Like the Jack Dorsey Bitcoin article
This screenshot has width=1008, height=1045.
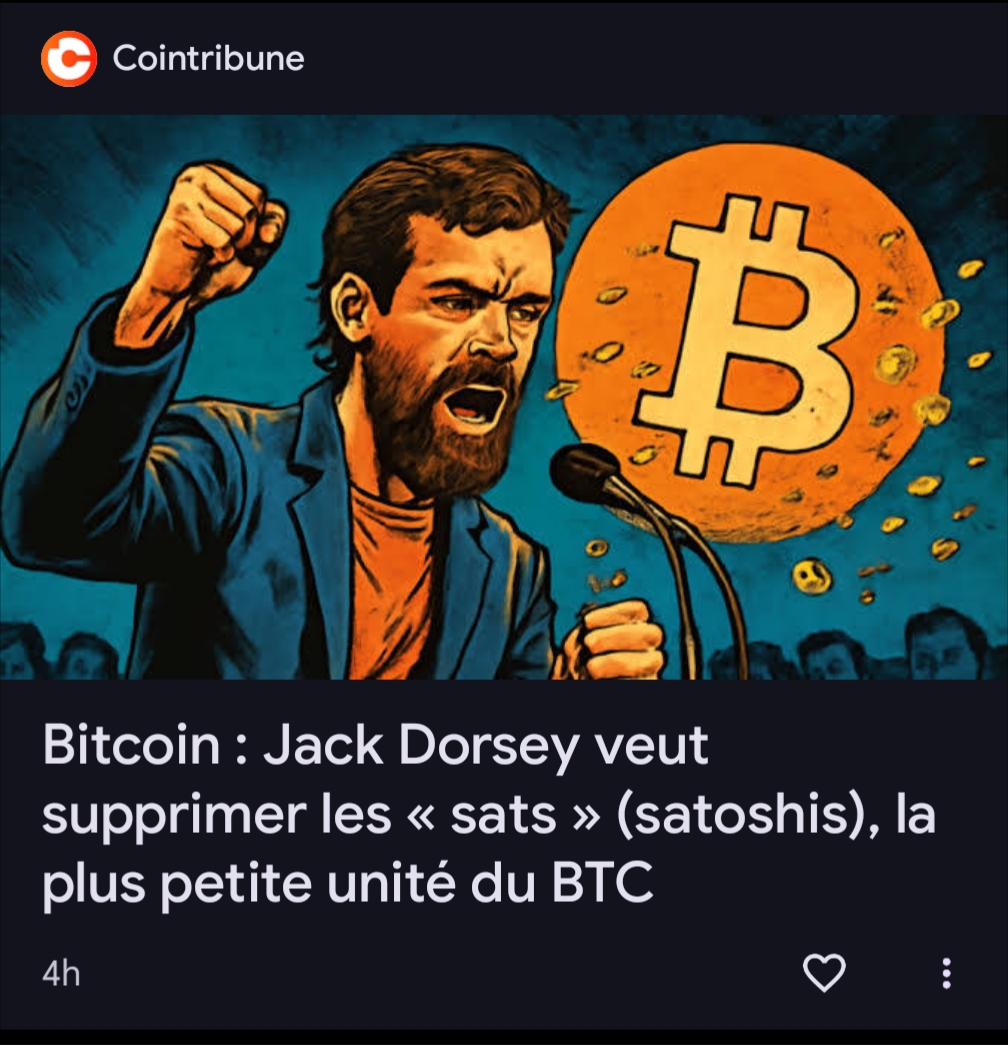[825, 972]
